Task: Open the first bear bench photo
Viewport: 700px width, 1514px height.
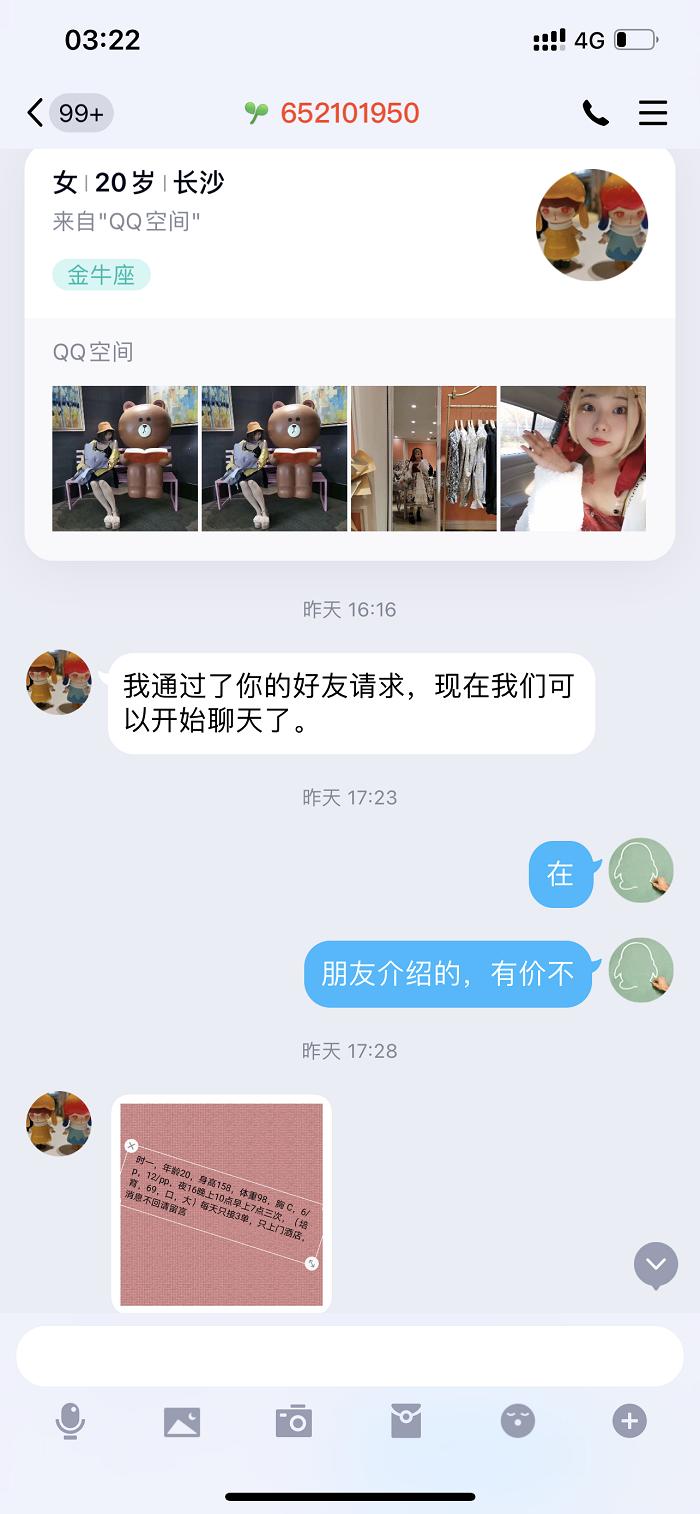Action: tap(125, 458)
